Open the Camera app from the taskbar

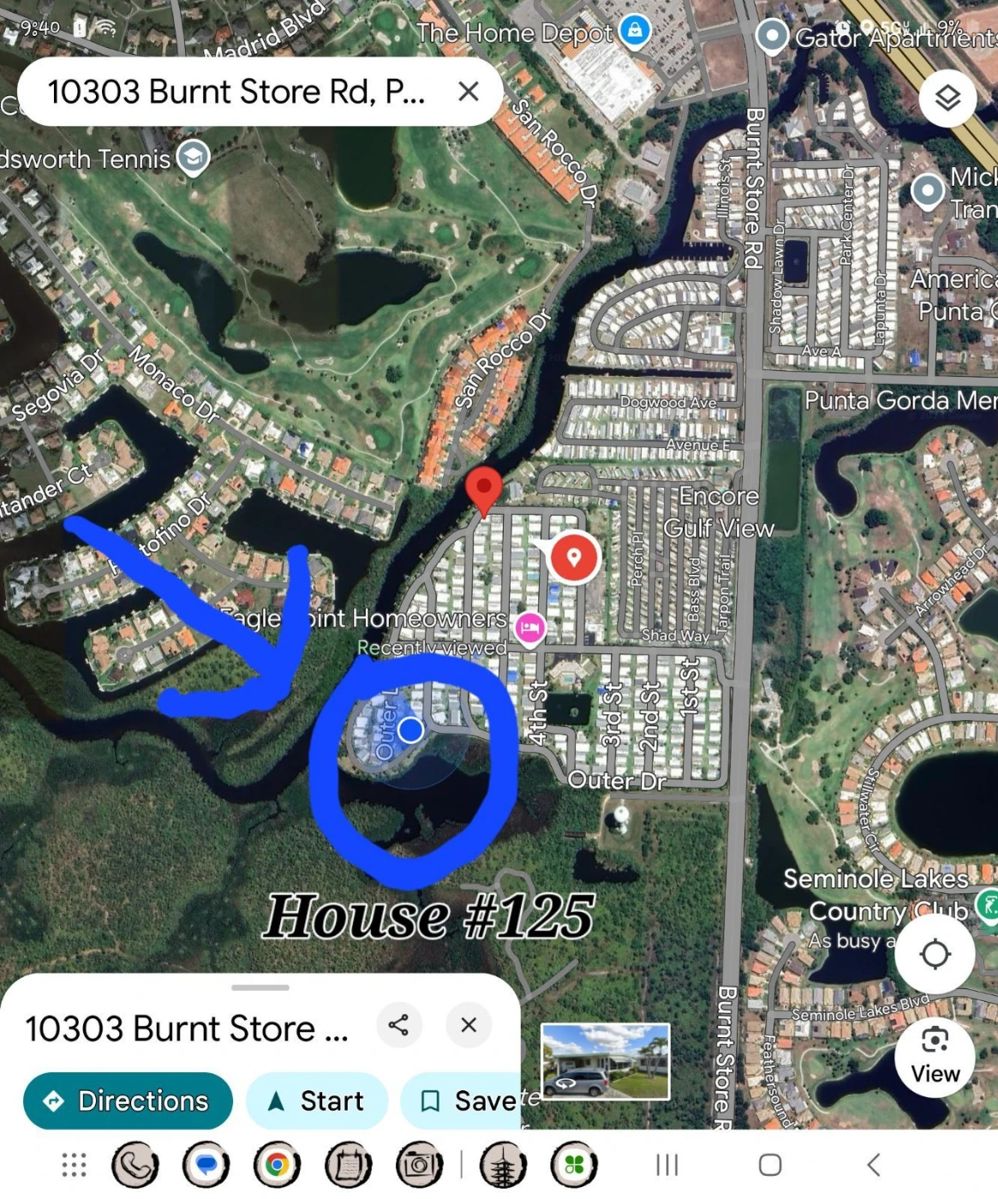coord(420,1164)
